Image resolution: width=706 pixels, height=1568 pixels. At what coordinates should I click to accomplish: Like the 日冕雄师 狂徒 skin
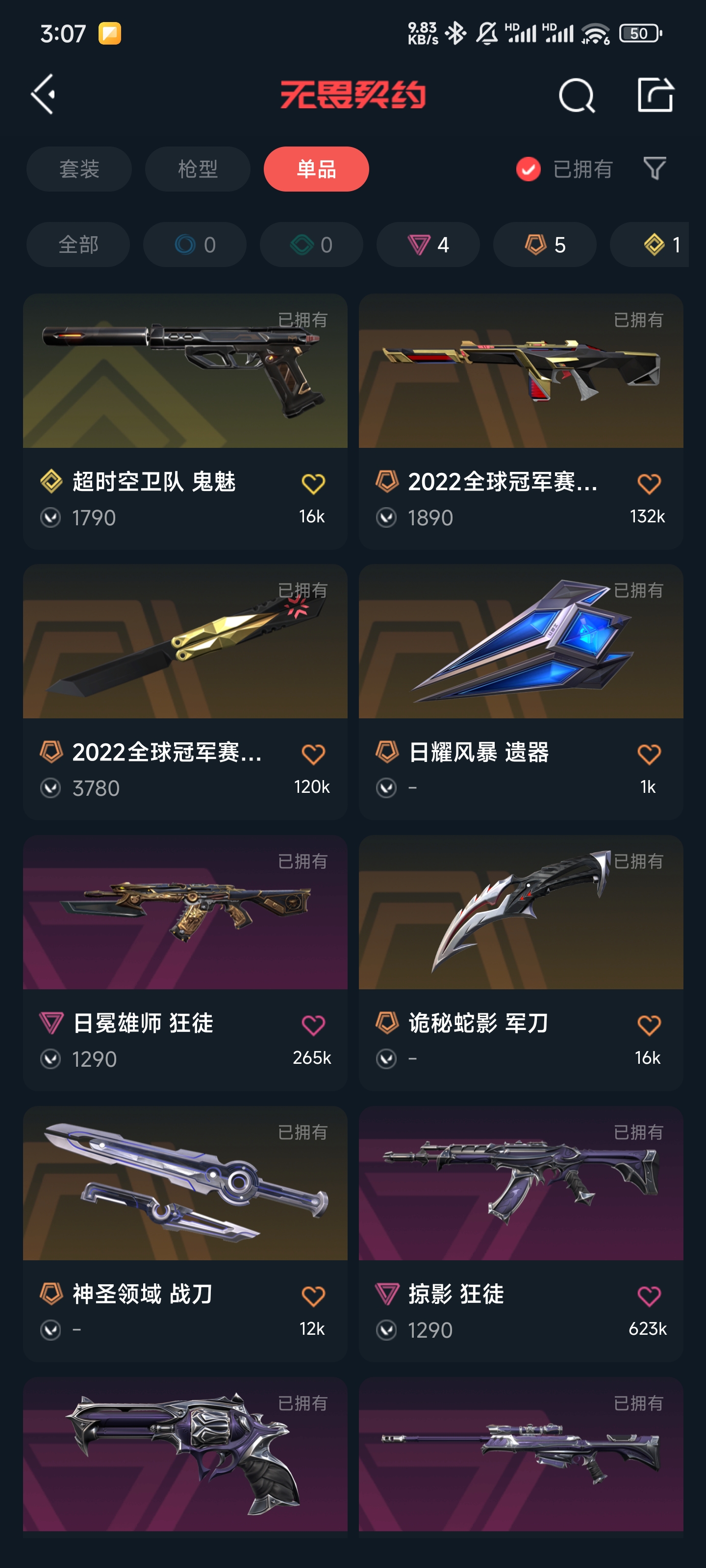(x=313, y=1026)
